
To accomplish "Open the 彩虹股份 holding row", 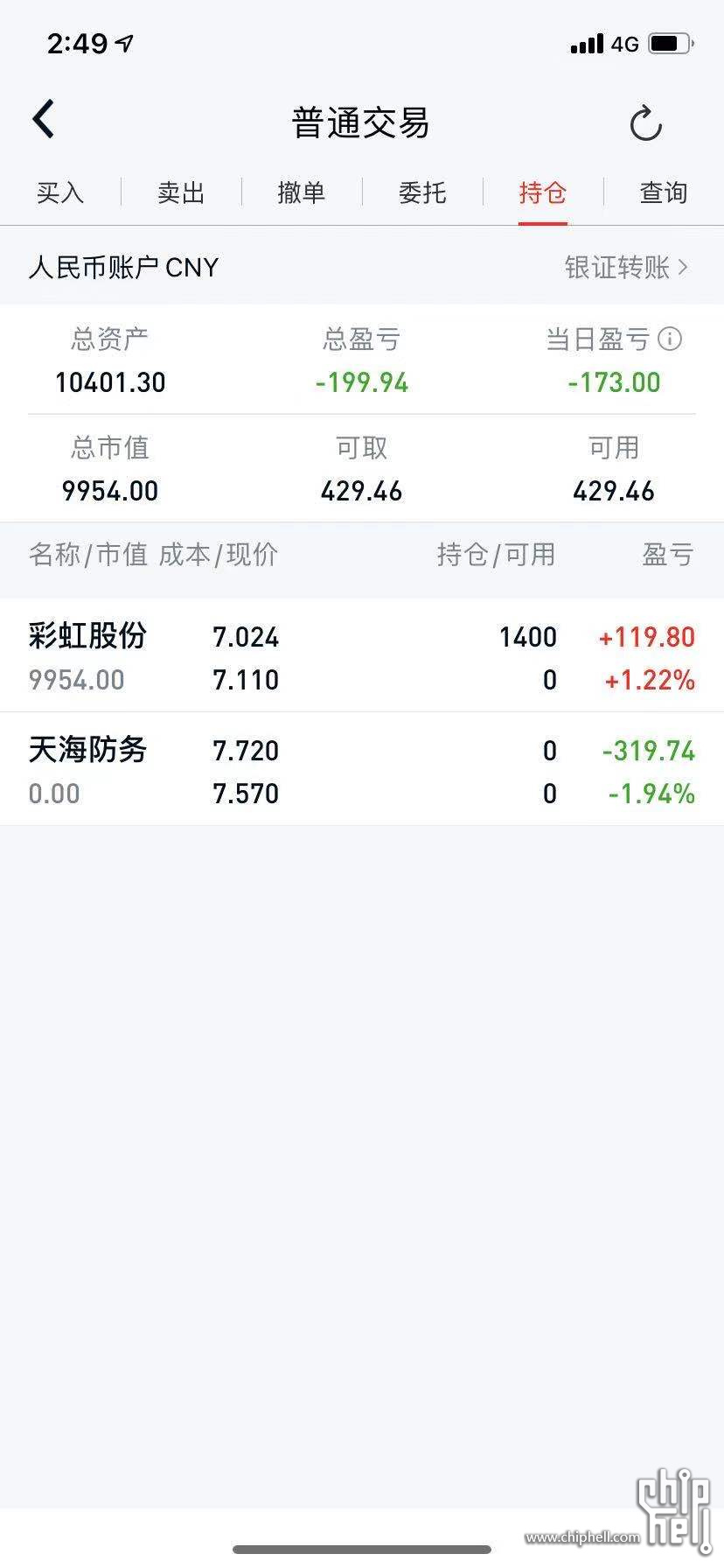I will click(362, 656).
